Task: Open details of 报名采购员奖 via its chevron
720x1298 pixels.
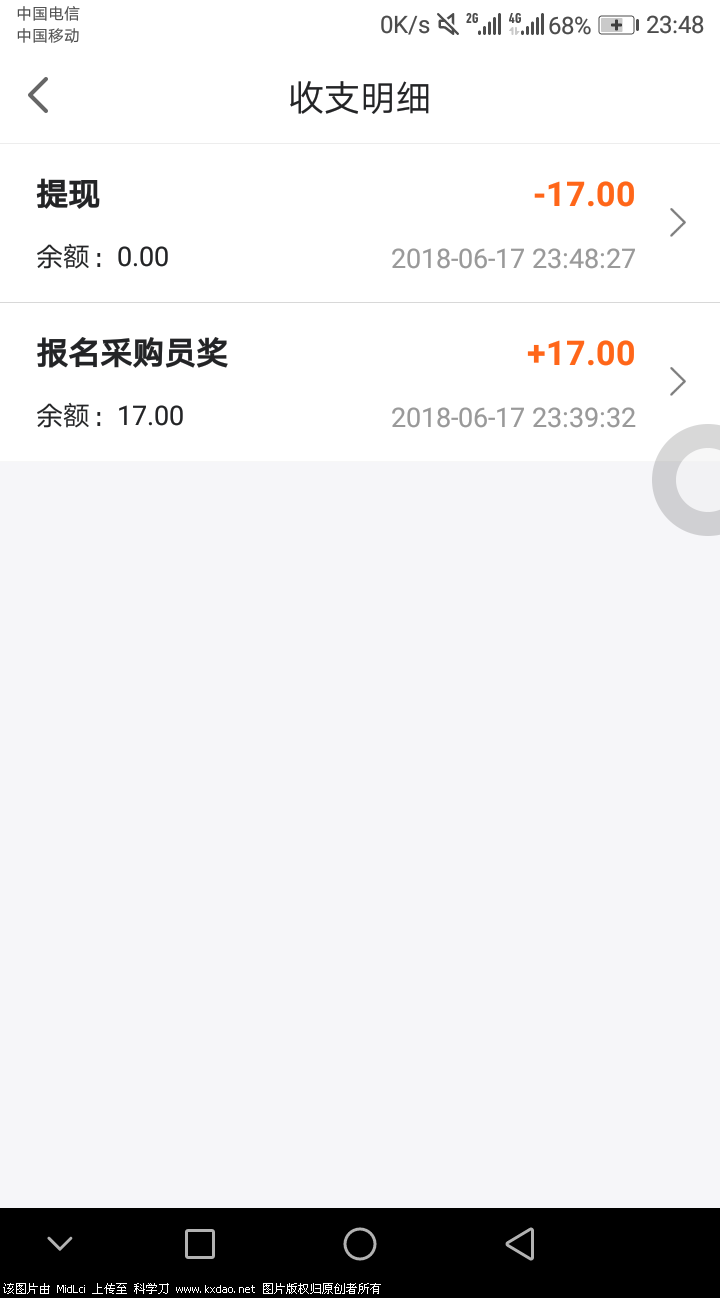Action: [677, 381]
